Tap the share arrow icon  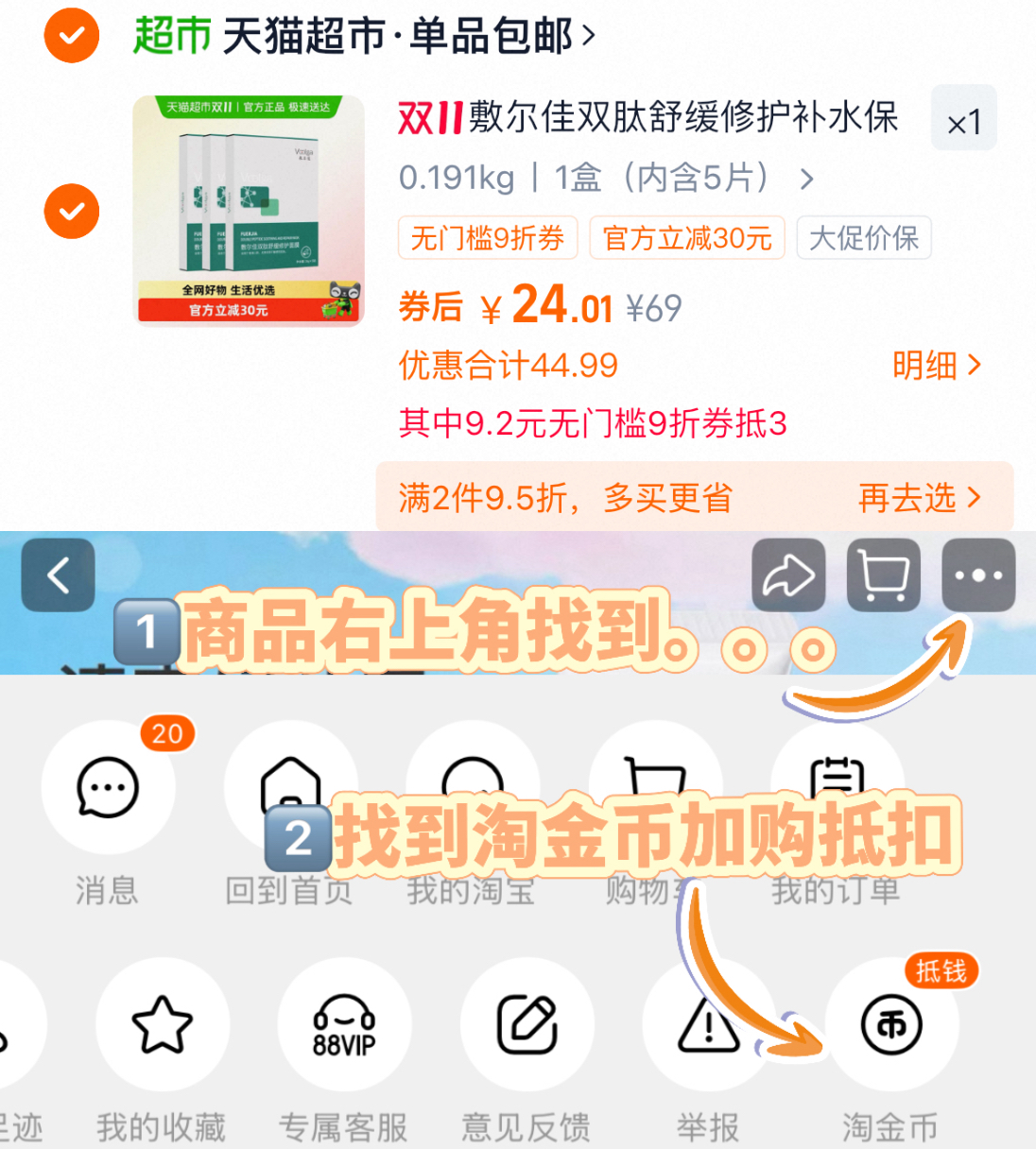click(790, 574)
